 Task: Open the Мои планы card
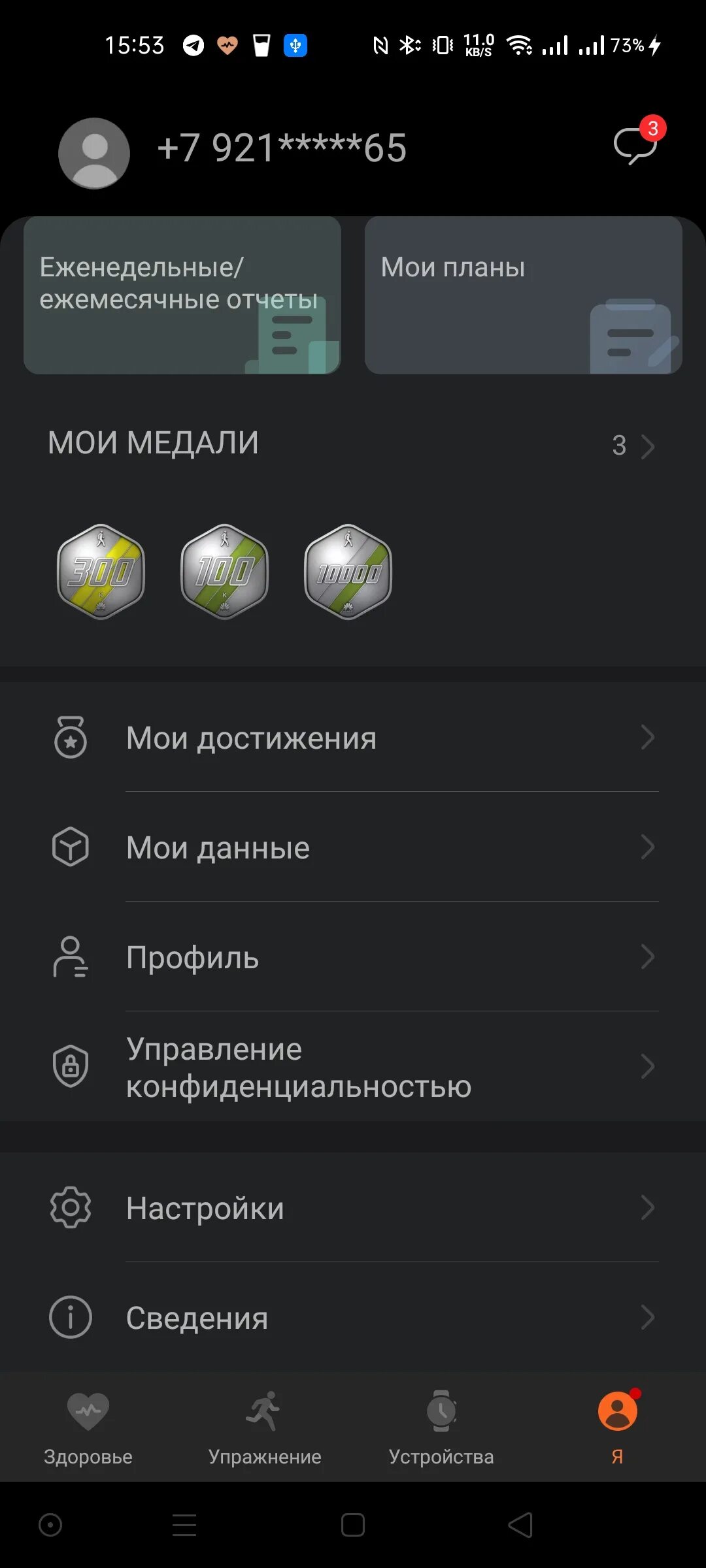click(523, 295)
